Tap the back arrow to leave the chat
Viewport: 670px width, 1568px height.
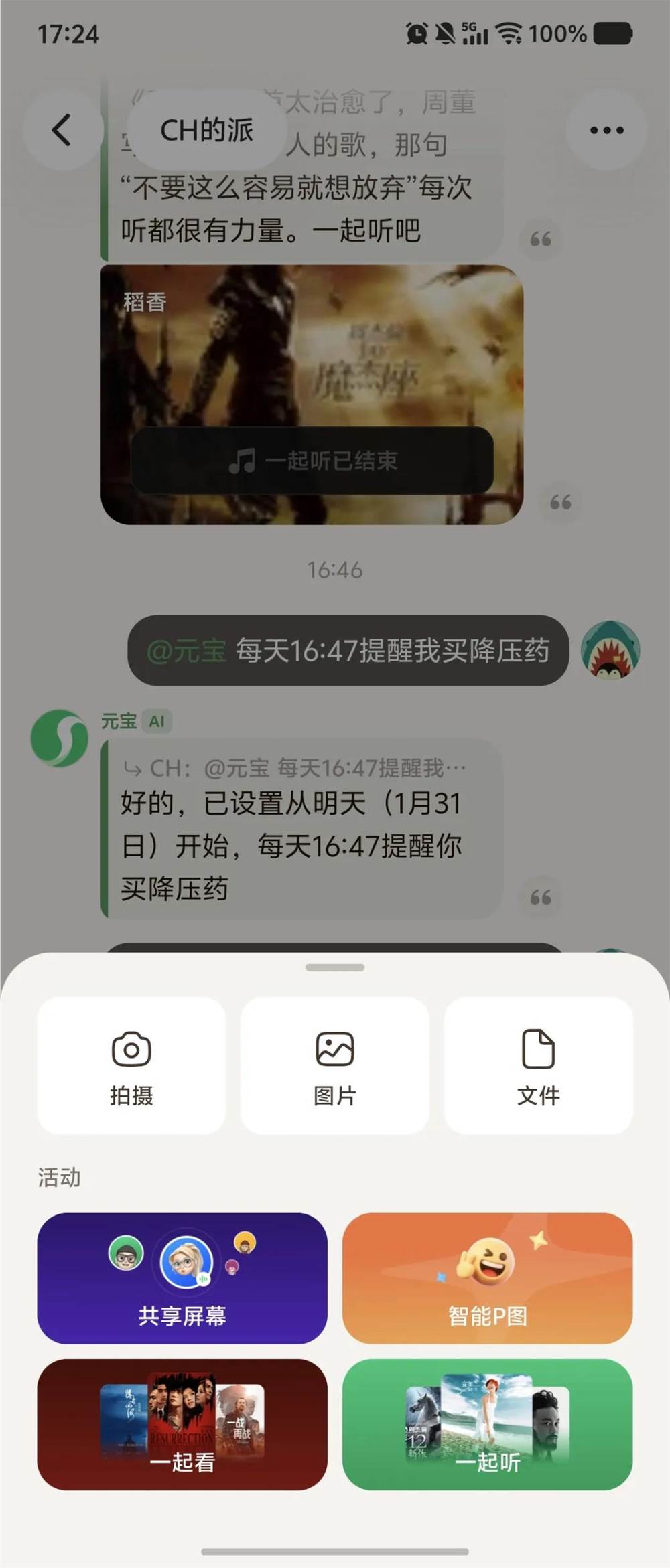click(x=60, y=129)
